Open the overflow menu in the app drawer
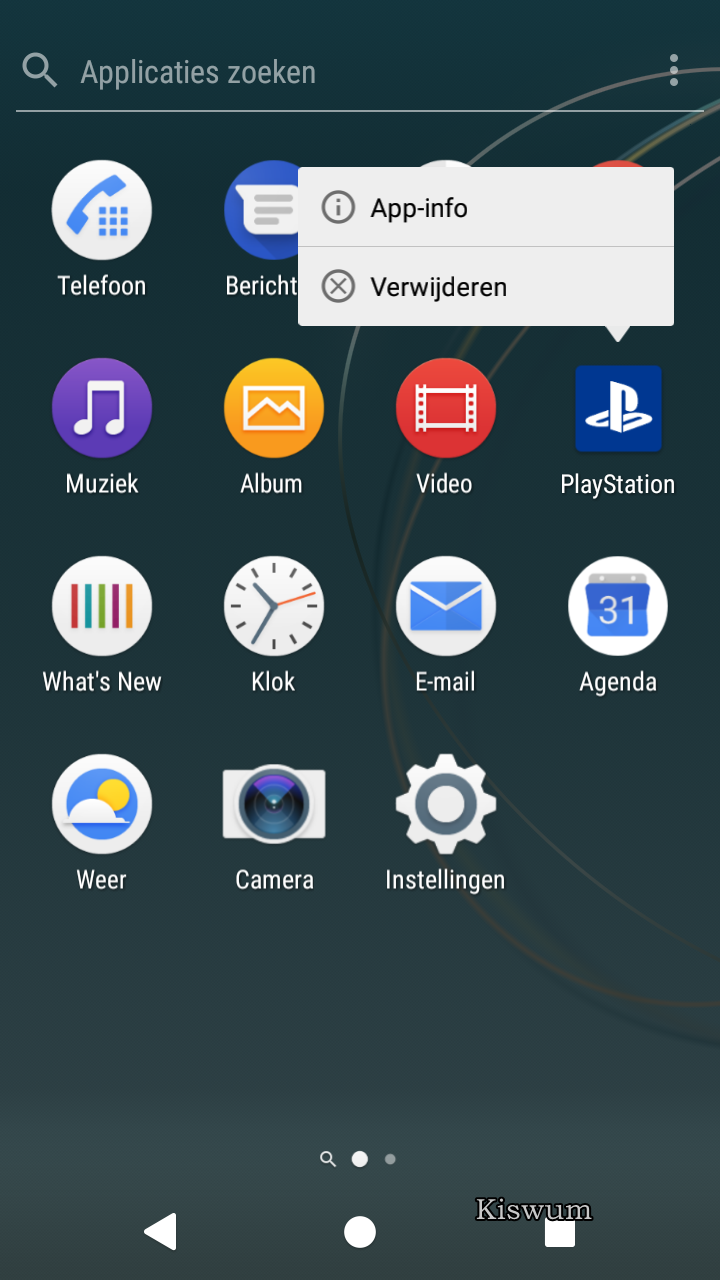Viewport: 720px width, 1280px height. click(674, 70)
